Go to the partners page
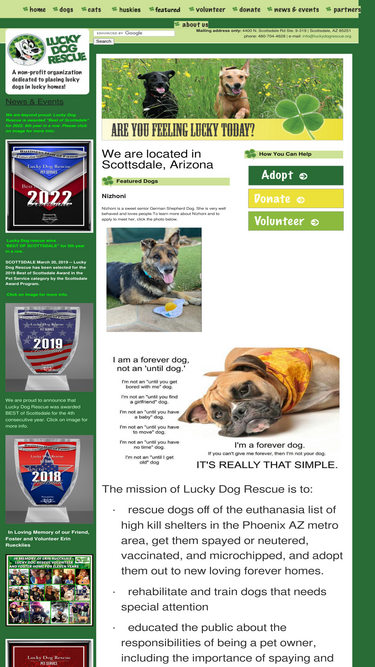Viewport: 375px width, 667px height. pos(344,9)
